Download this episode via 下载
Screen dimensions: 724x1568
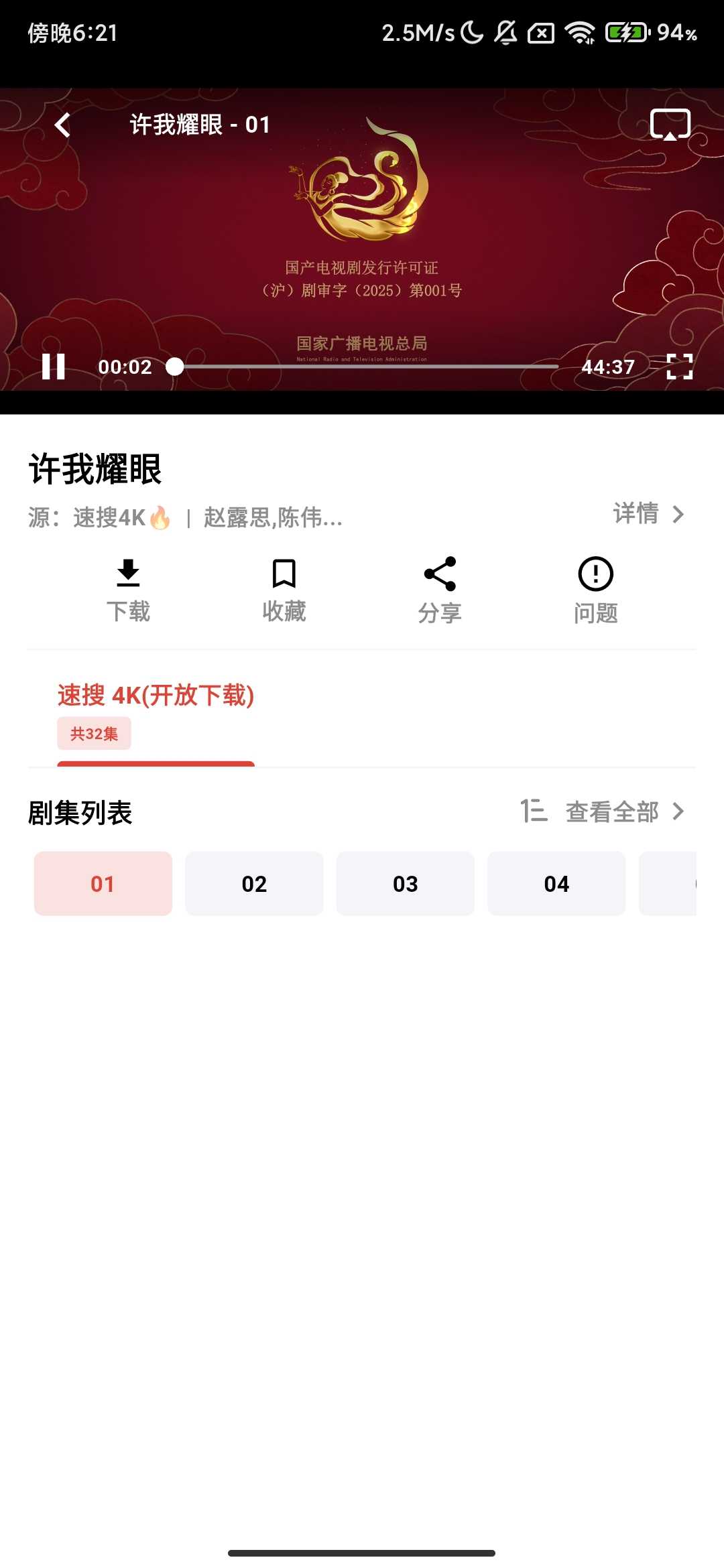[x=128, y=590]
